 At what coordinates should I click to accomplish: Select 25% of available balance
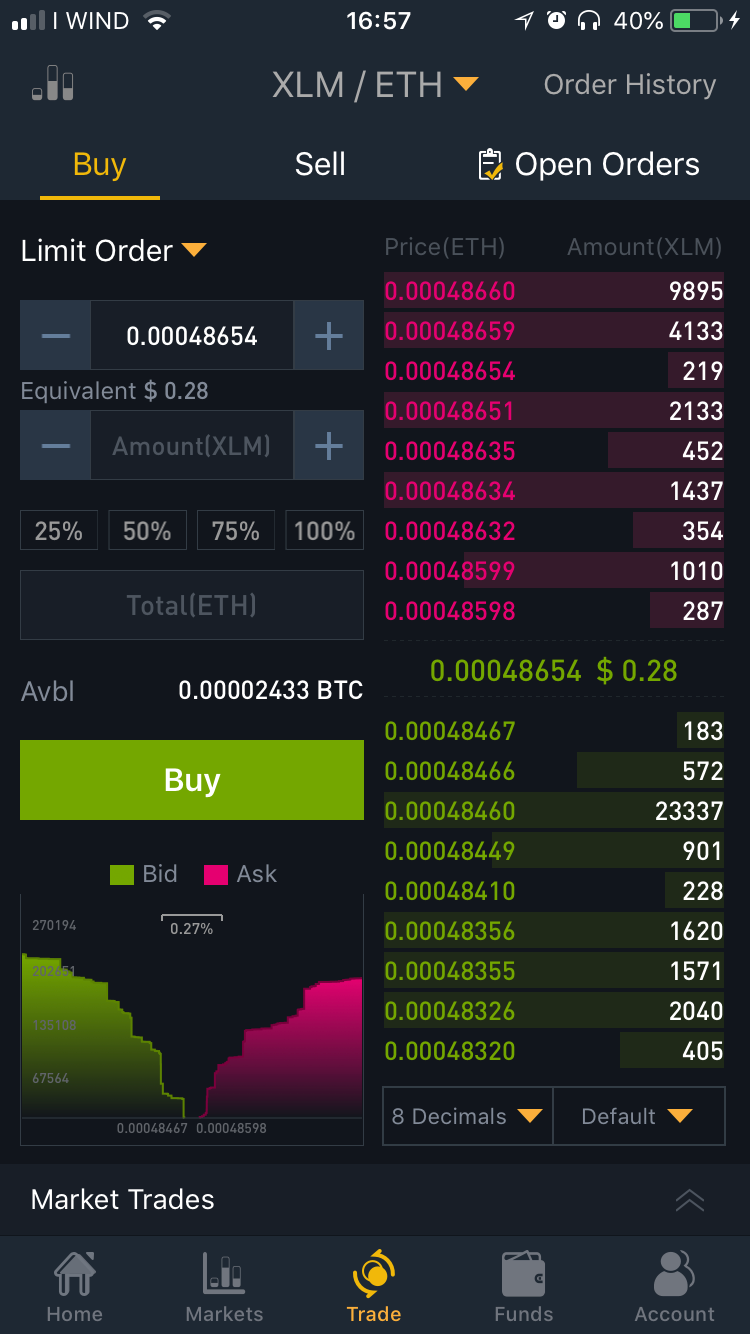tap(59, 530)
